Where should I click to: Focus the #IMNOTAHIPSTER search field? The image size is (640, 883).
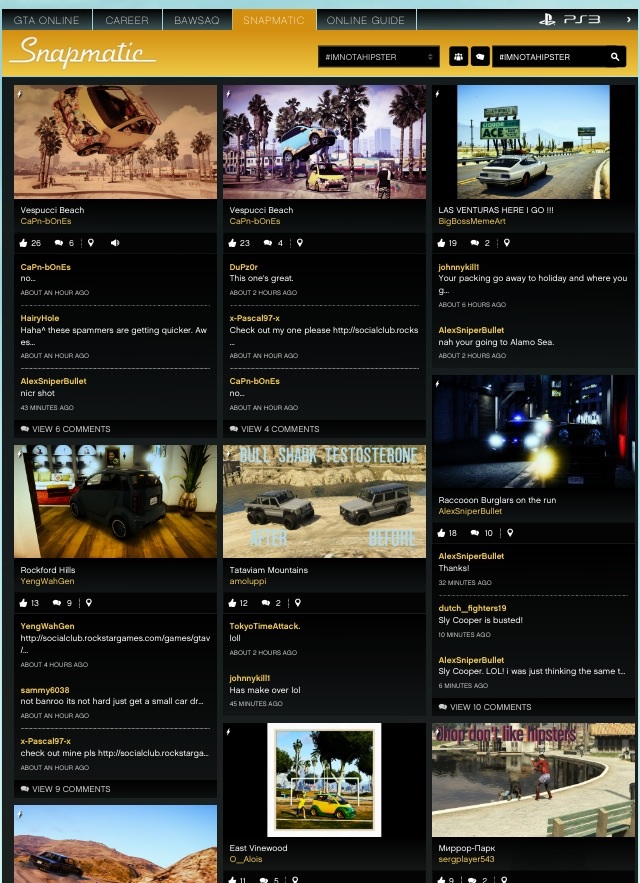pos(548,57)
